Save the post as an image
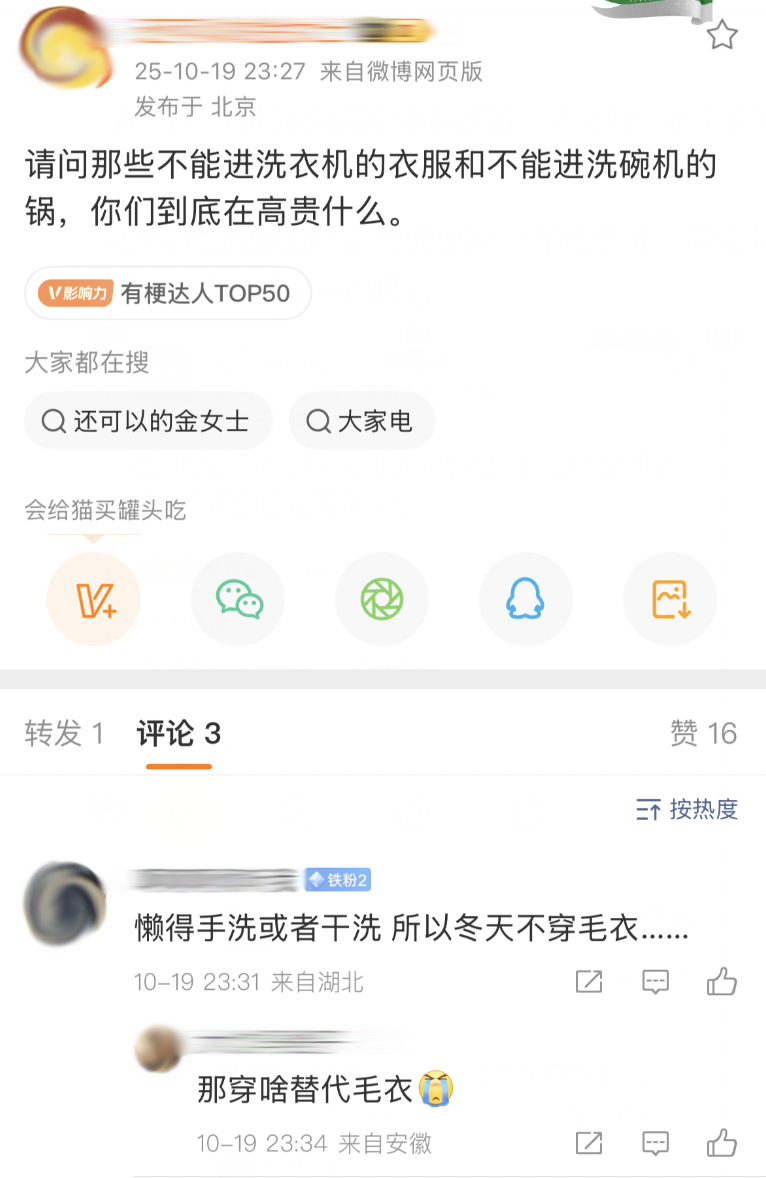 coord(670,599)
